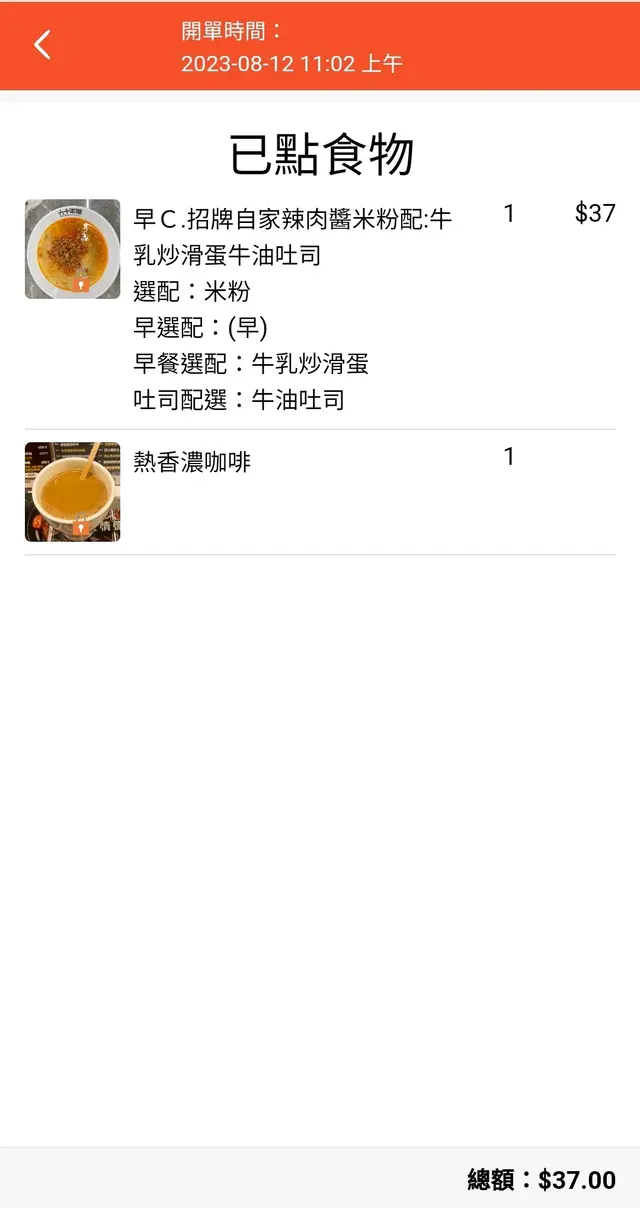
Task: Go back using the header arrow
Action: [42, 45]
